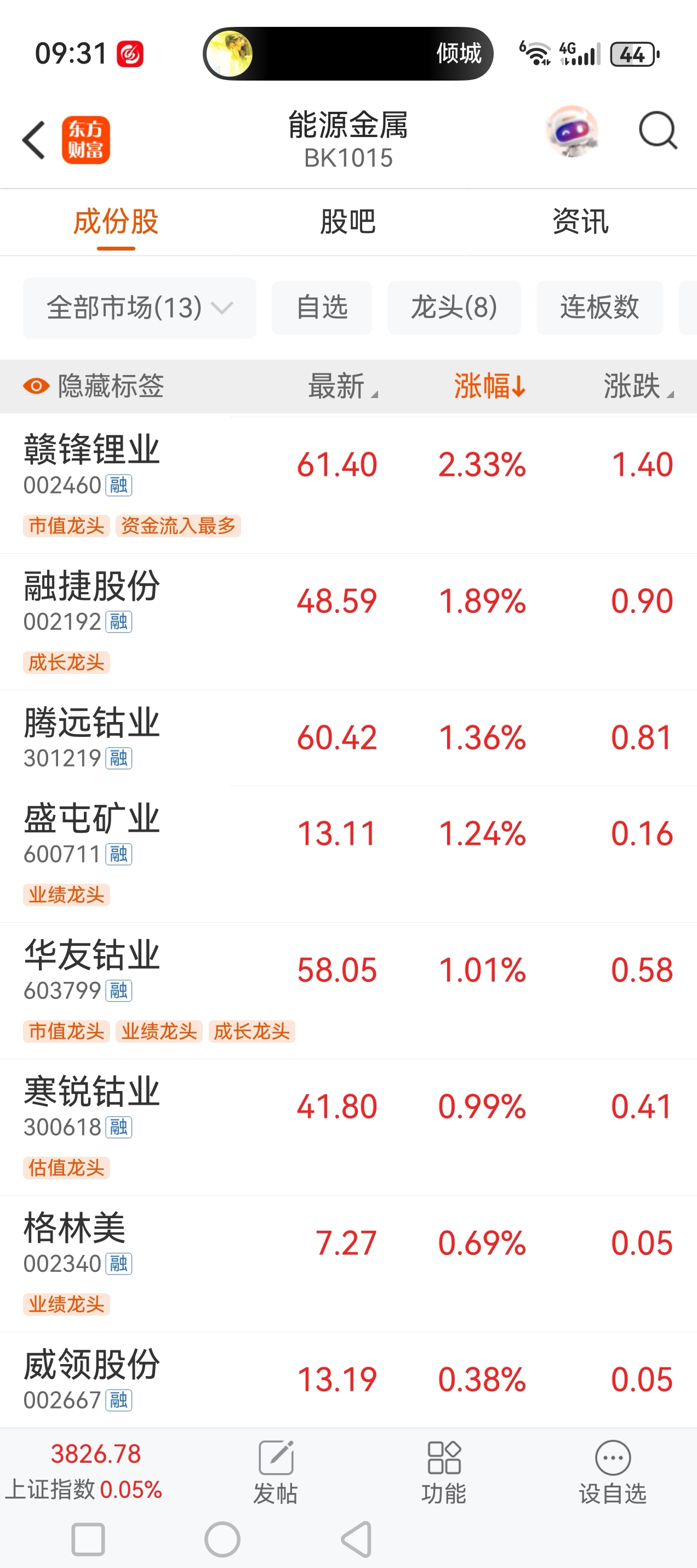Tap 设自选 to add to watchlist

point(613,1473)
